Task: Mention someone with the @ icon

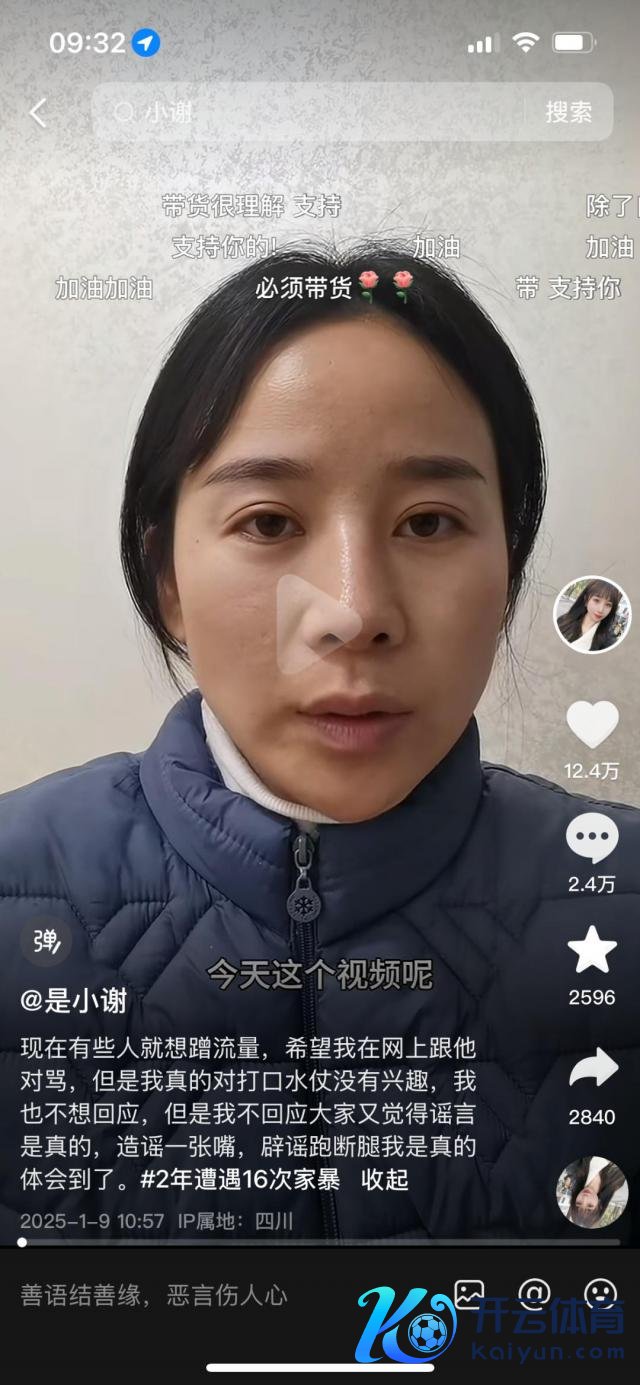Action: pos(534,1295)
